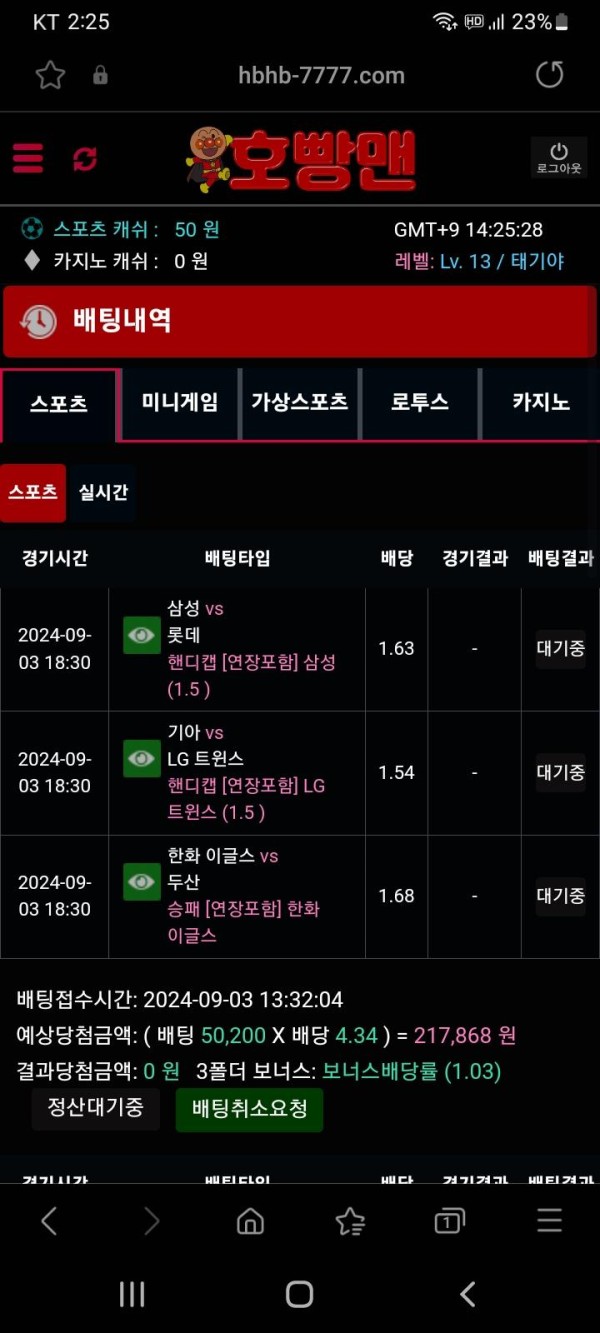Viewport: 600px width, 1333px height.
Task: Tap the red refresh icon
Action: [x=85, y=158]
